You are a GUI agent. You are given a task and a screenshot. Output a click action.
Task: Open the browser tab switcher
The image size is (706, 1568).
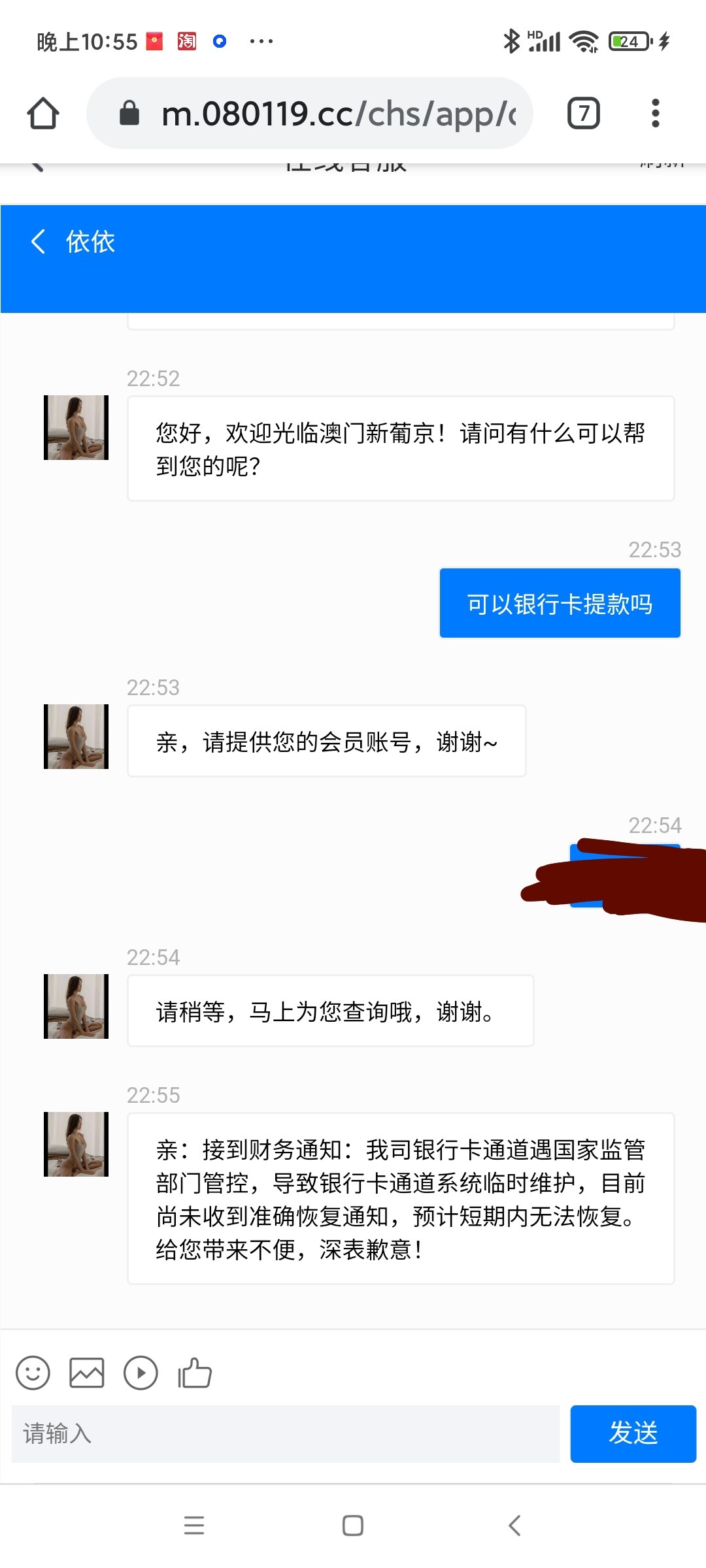coord(583,114)
